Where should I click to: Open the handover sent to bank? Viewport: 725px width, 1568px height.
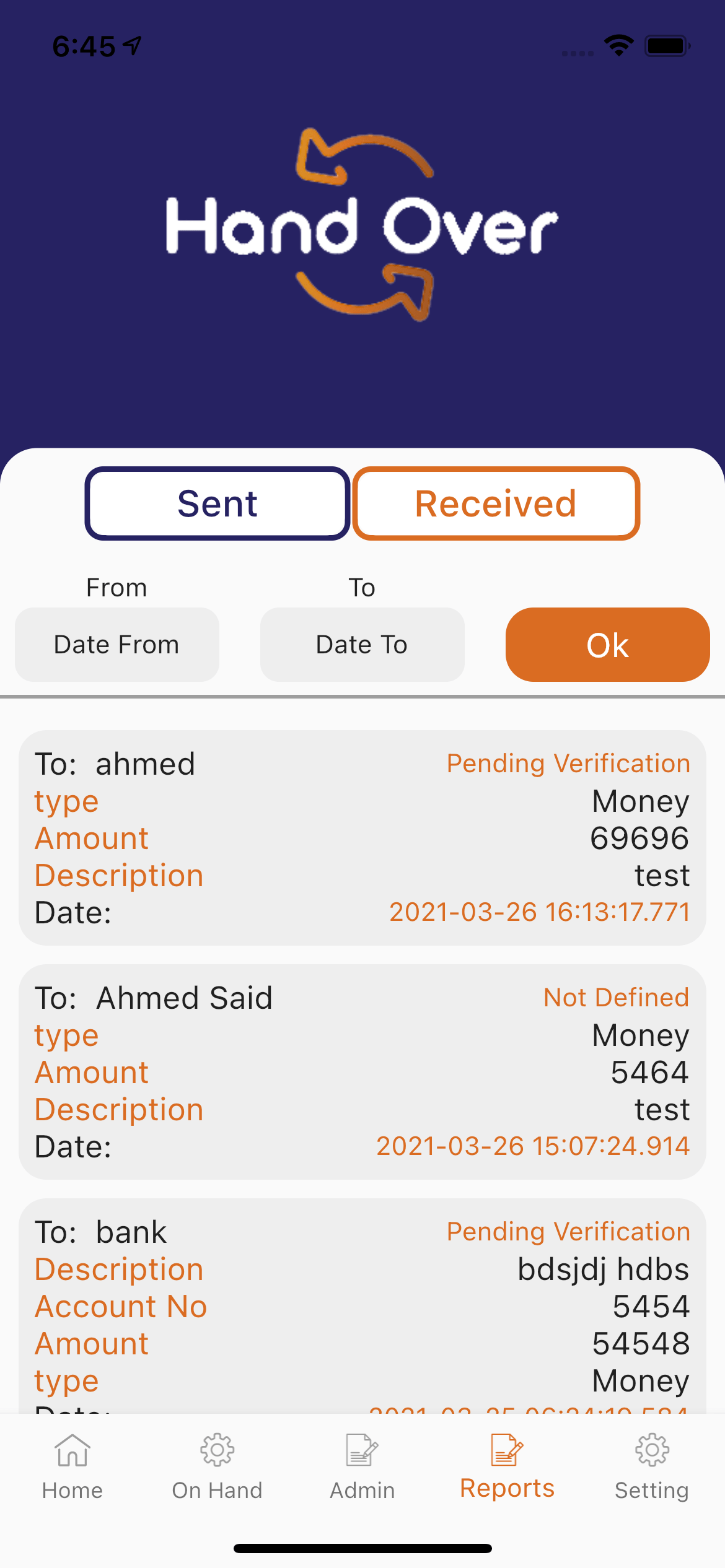pyautogui.click(x=362, y=1307)
